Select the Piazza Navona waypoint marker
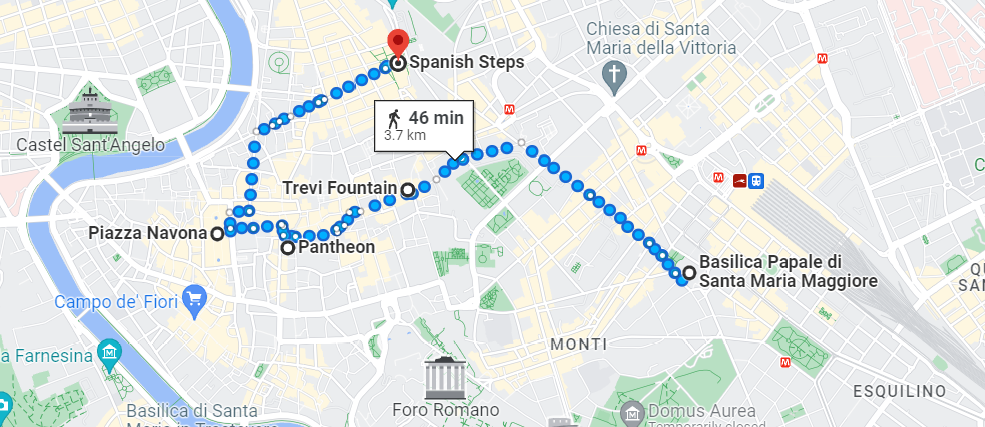Image resolution: width=985 pixels, height=427 pixels. 217,234
